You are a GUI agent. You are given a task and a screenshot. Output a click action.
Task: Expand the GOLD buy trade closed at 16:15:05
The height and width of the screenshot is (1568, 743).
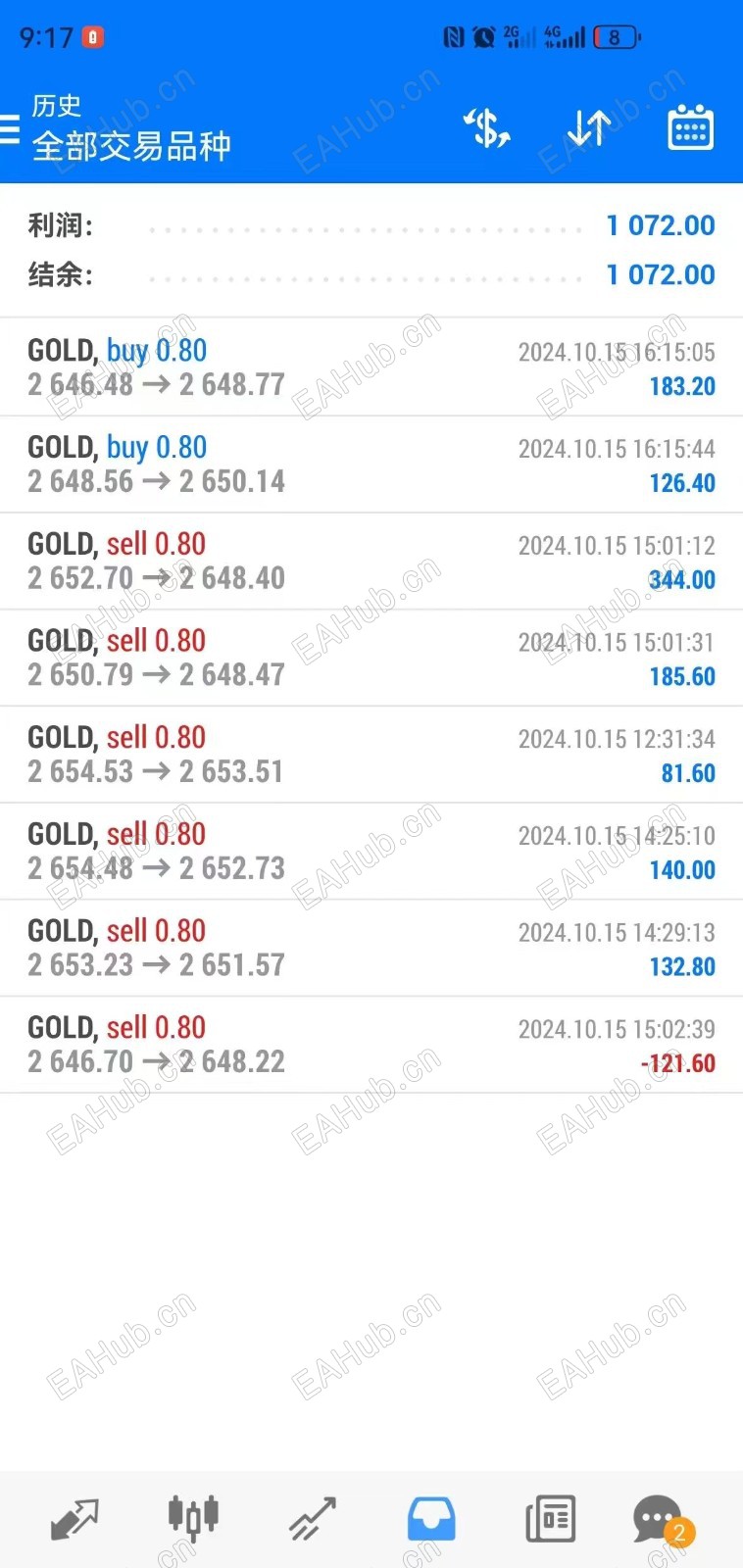coord(371,367)
